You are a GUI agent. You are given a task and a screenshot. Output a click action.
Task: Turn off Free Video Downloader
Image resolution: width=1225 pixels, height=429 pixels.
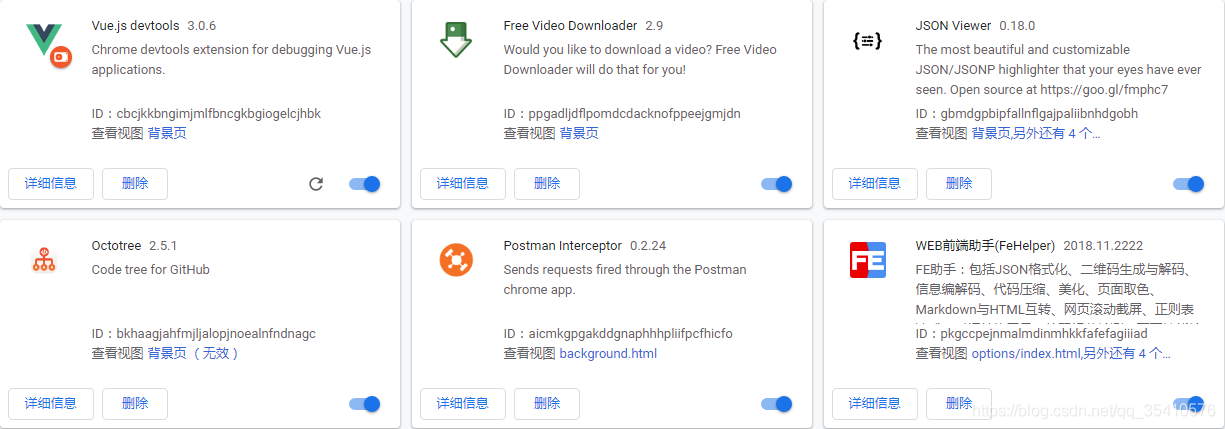click(x=777, y=184)
